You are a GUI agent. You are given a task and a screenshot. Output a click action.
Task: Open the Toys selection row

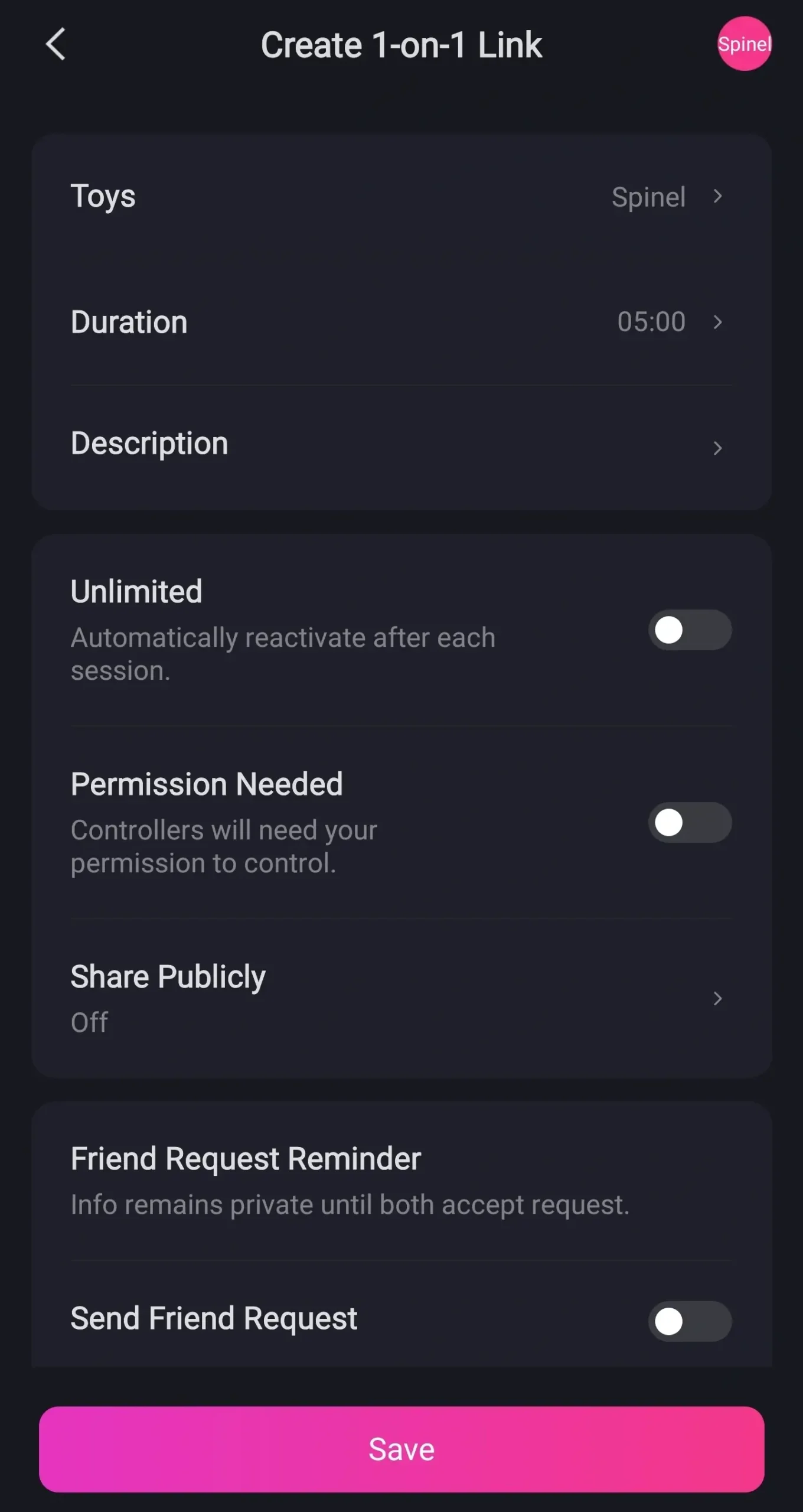coord(401,197)
